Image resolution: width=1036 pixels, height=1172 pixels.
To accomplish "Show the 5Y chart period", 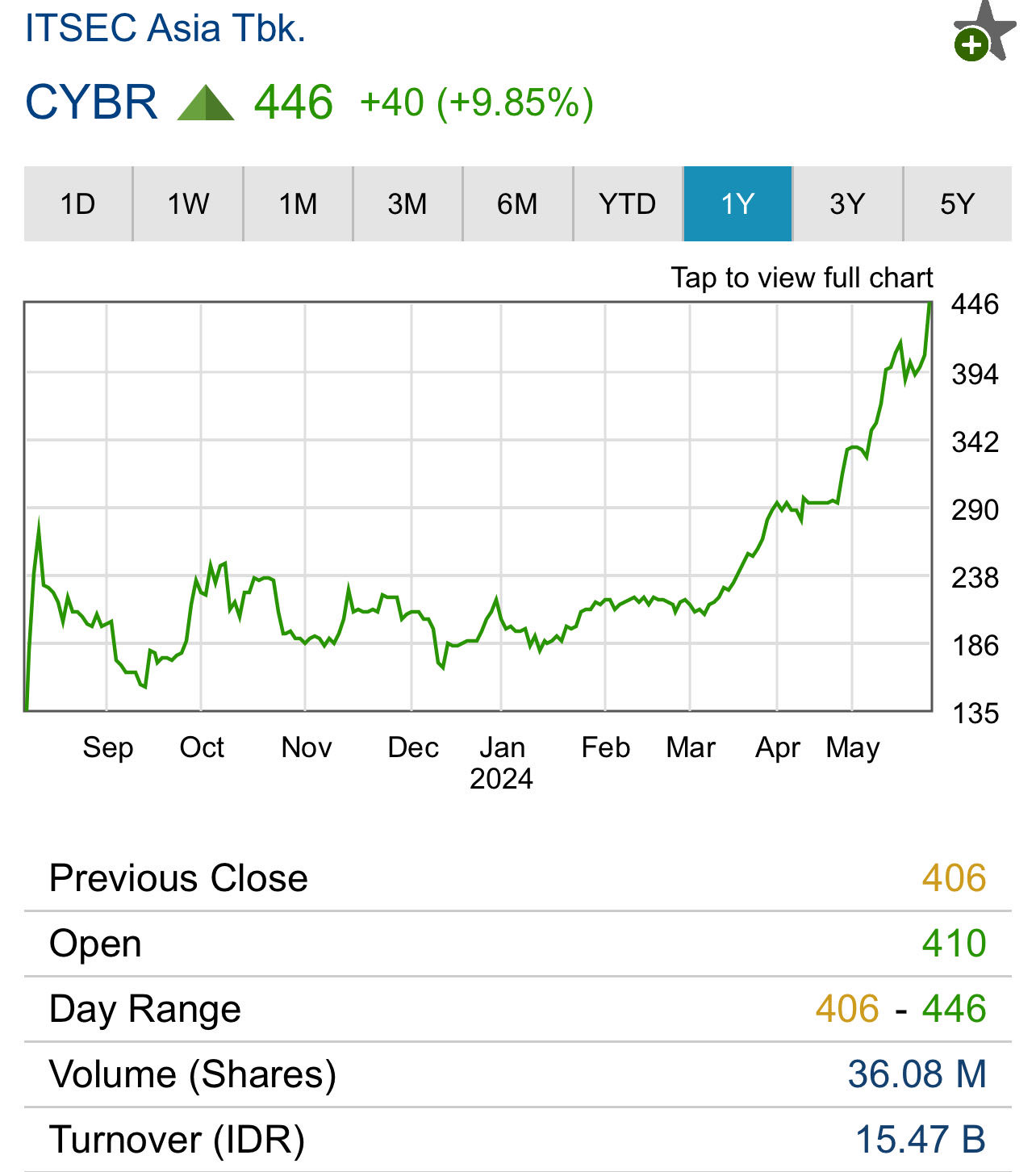I will [957, 204].
